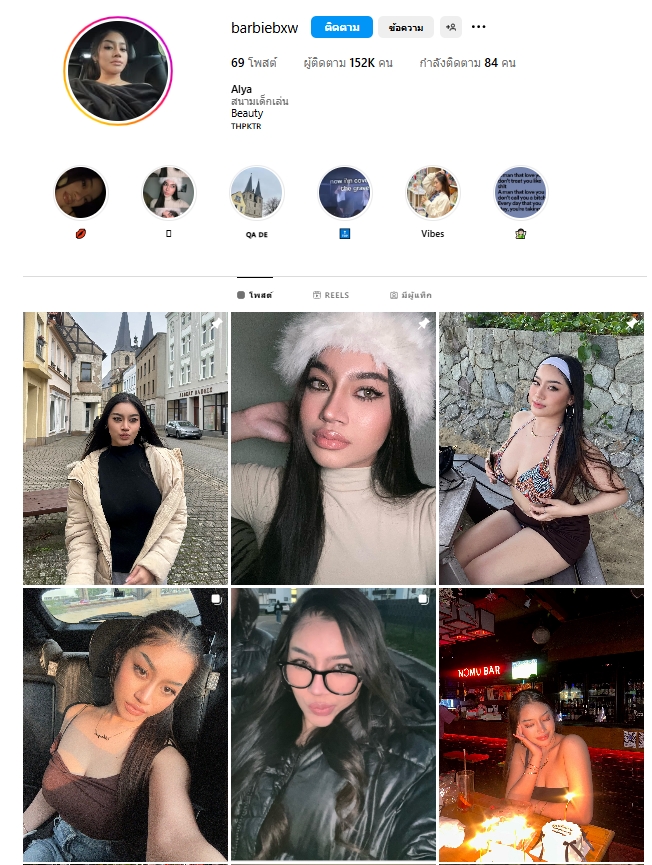
Task: Open pinned post of street with beige jacket
Action: tap(125, 448)
